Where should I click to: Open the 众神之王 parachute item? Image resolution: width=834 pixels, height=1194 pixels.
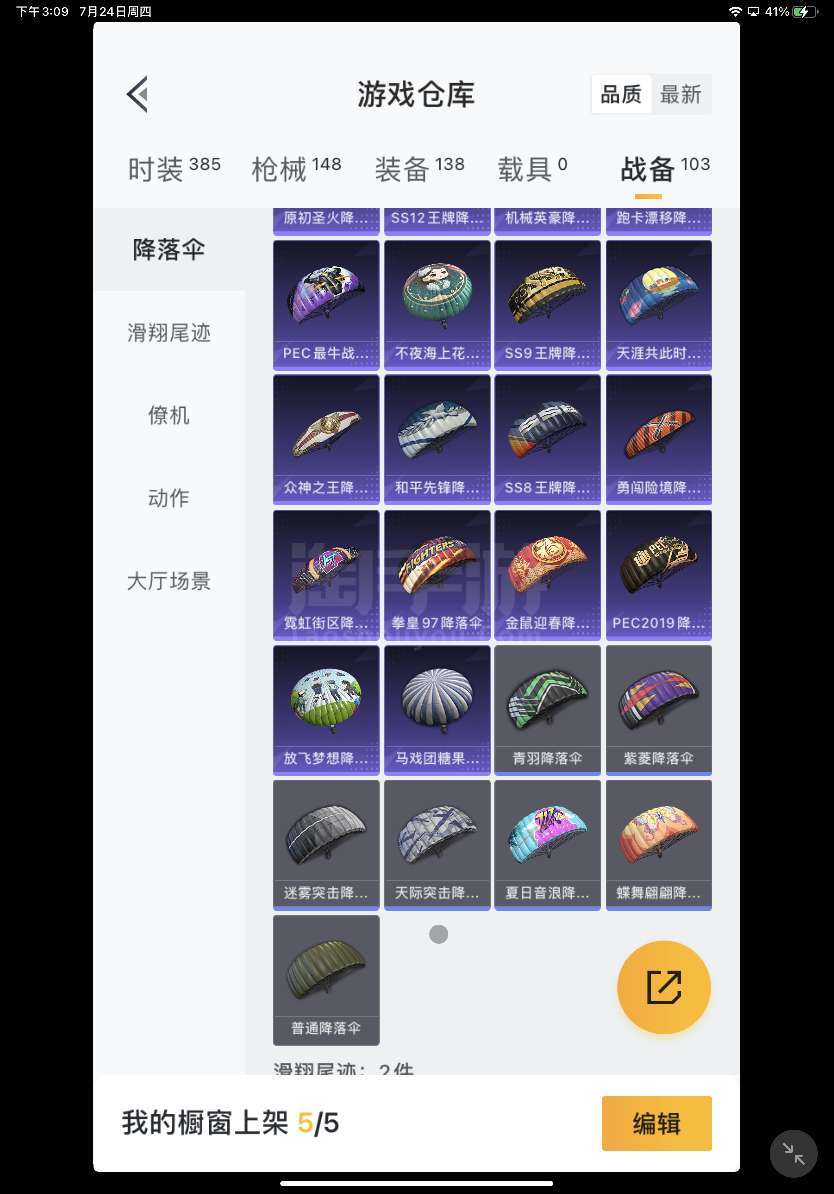[326, 439]
